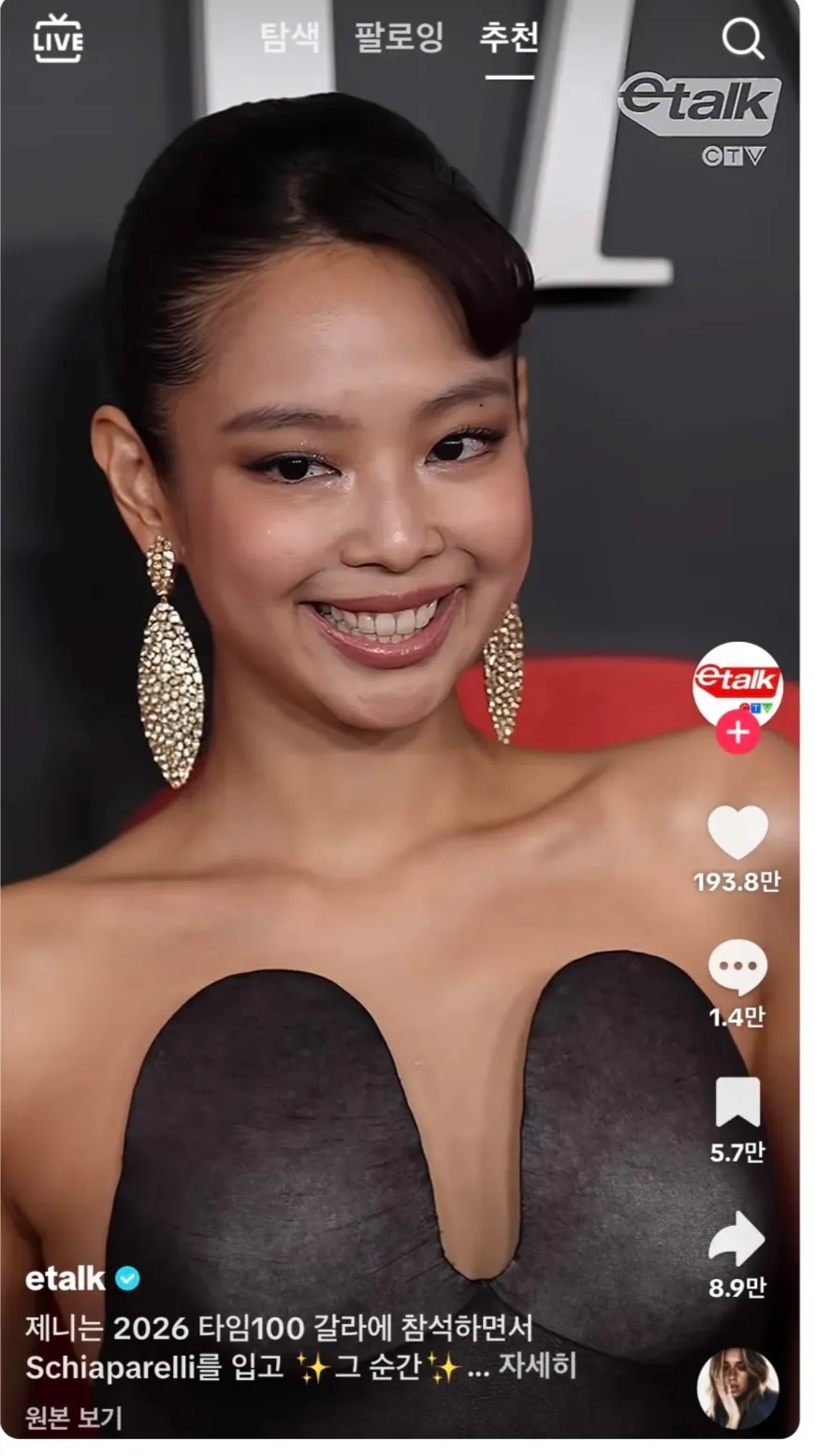Share this video with the arrow
This screenshot has height=1456, width=815.
point(737,1240)
